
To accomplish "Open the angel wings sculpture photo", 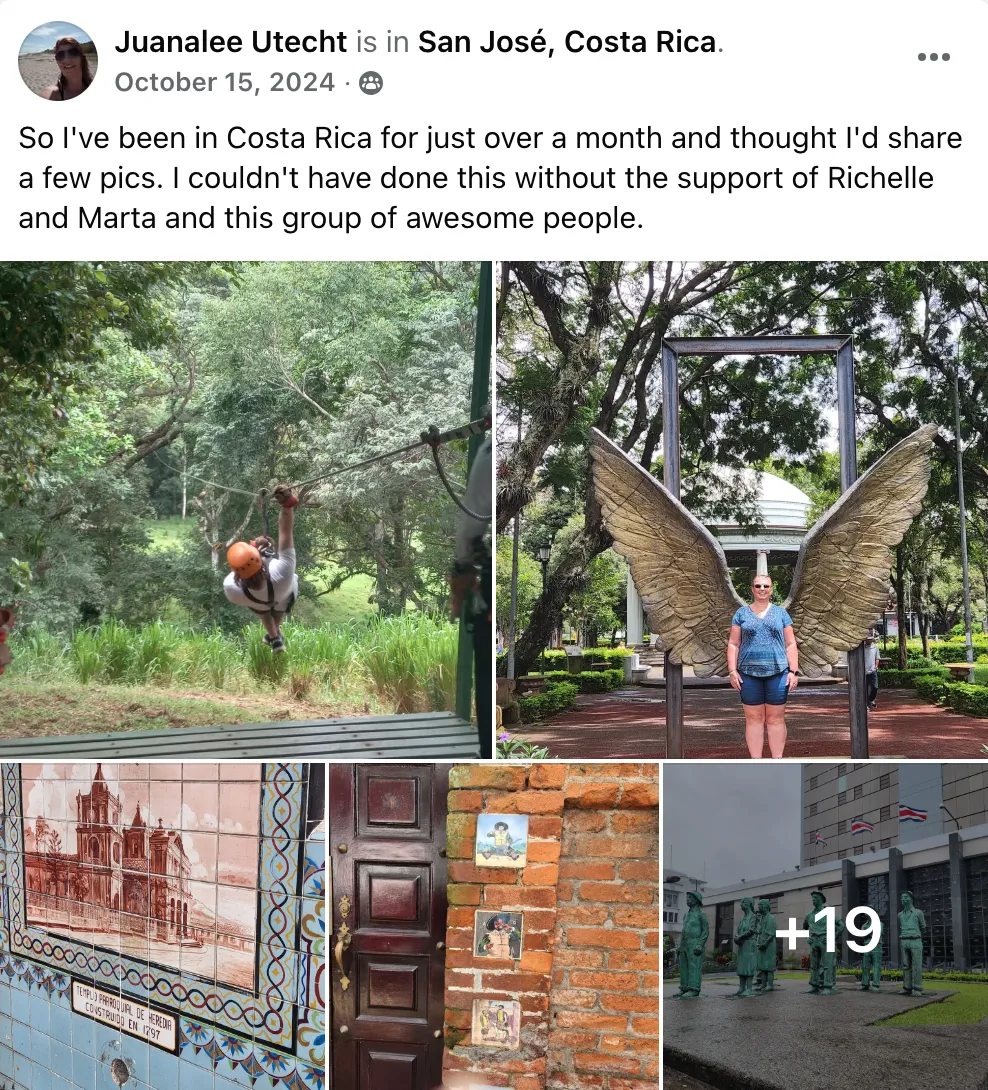I will pyautogui.click(x=742, y=510).
